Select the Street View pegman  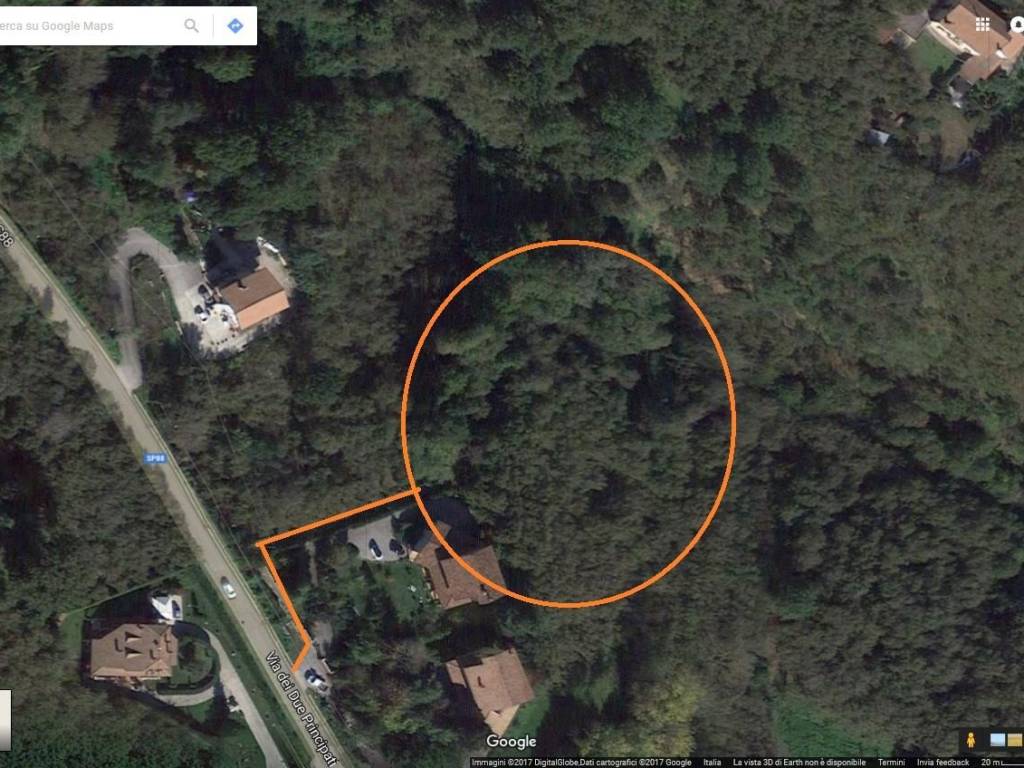[x=970, y=741]
